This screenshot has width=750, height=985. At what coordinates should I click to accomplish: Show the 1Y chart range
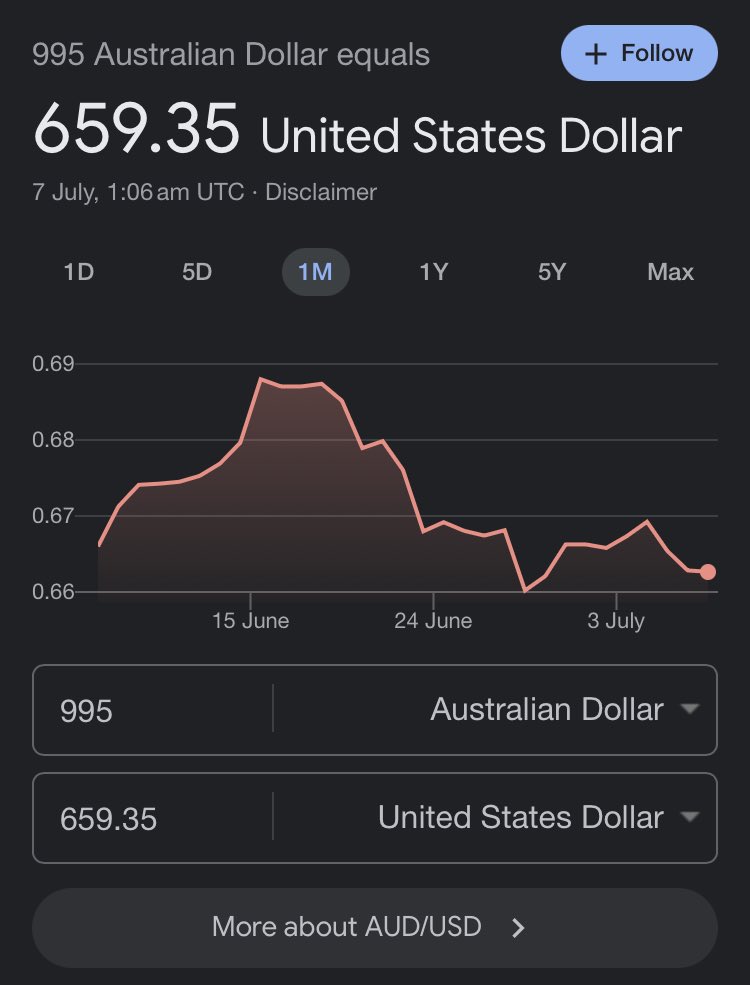[433, 272]
